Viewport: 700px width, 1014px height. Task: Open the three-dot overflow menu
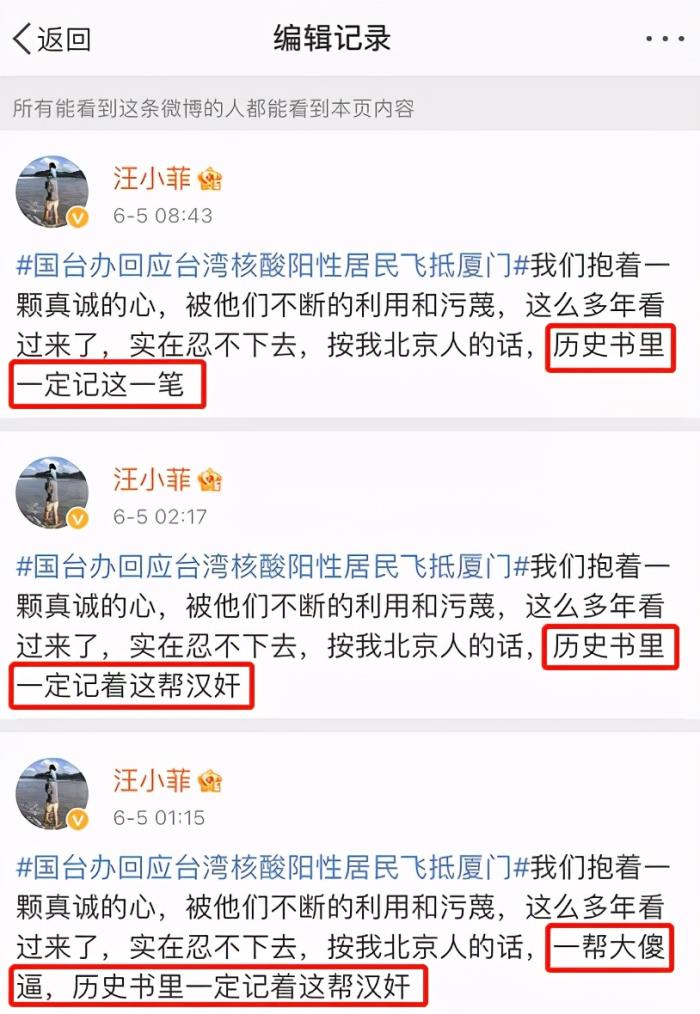pyautogui.click(x=664, y=39)
